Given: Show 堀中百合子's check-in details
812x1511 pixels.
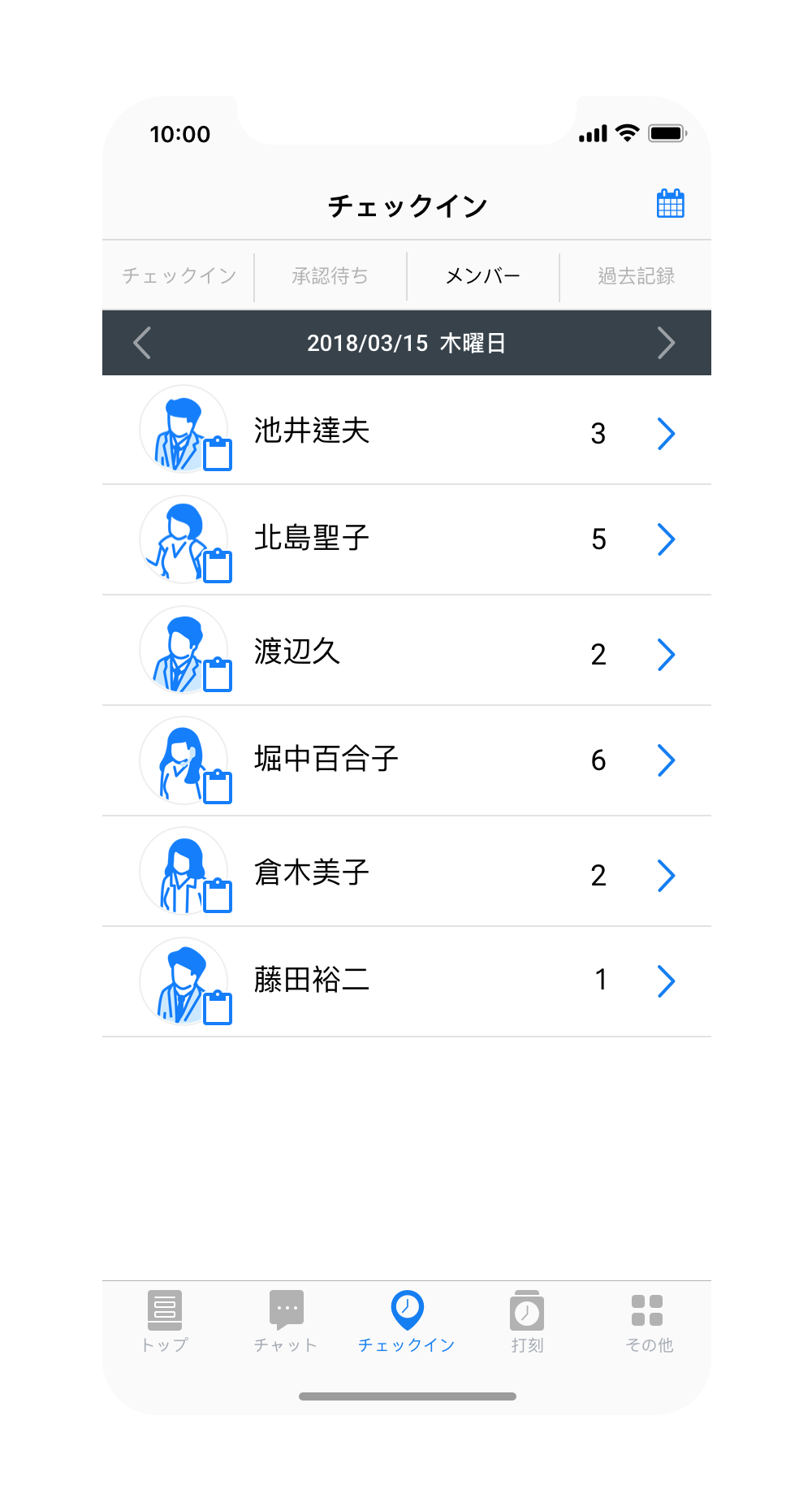Looking at the screenshot, I should (406, 760).
